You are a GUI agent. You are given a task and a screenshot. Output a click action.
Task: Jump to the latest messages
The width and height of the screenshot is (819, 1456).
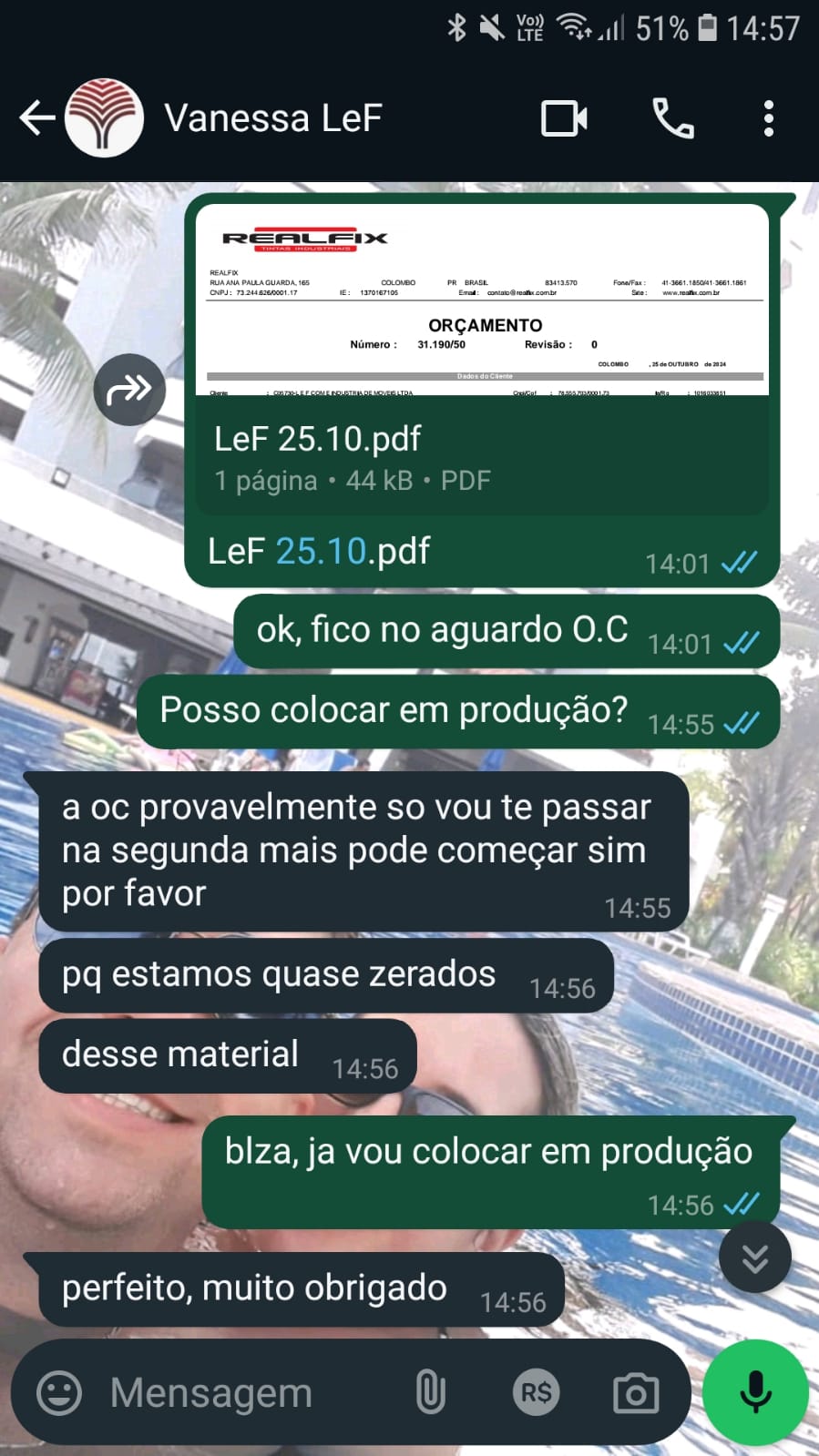pos(754,1257)
